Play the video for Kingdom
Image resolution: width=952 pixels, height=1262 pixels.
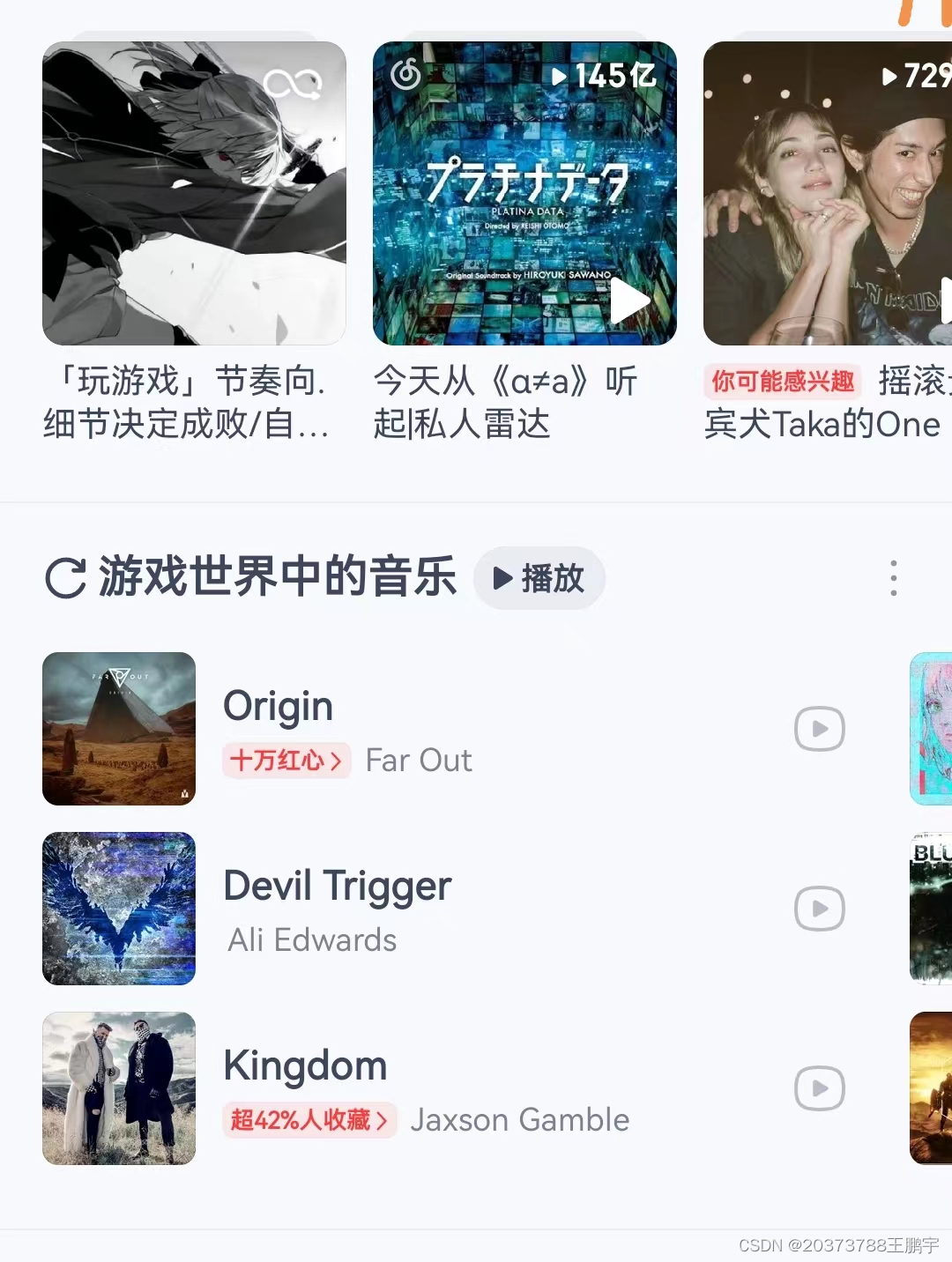(819, 1088)
